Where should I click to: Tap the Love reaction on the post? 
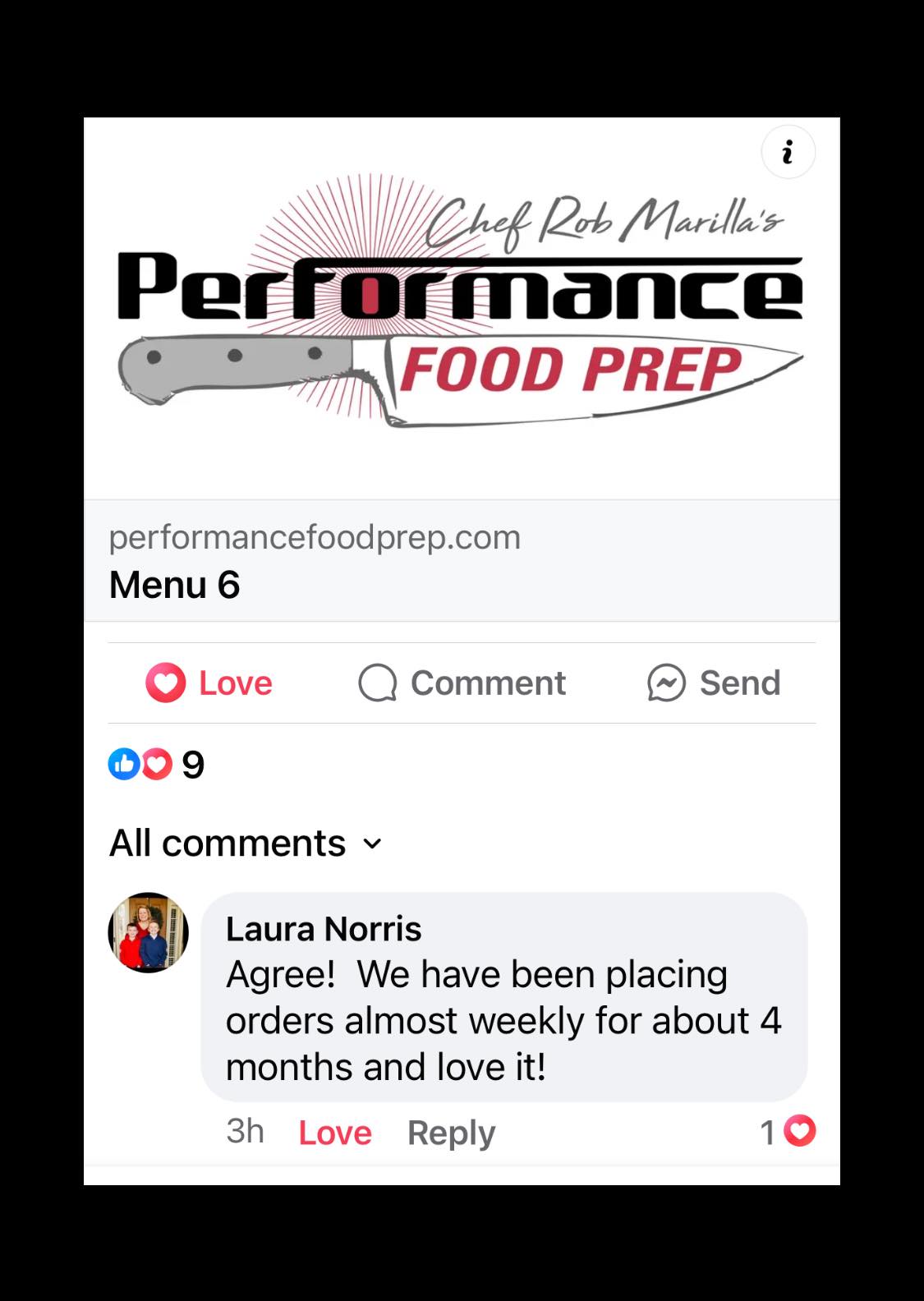click(x=209, y=683)
